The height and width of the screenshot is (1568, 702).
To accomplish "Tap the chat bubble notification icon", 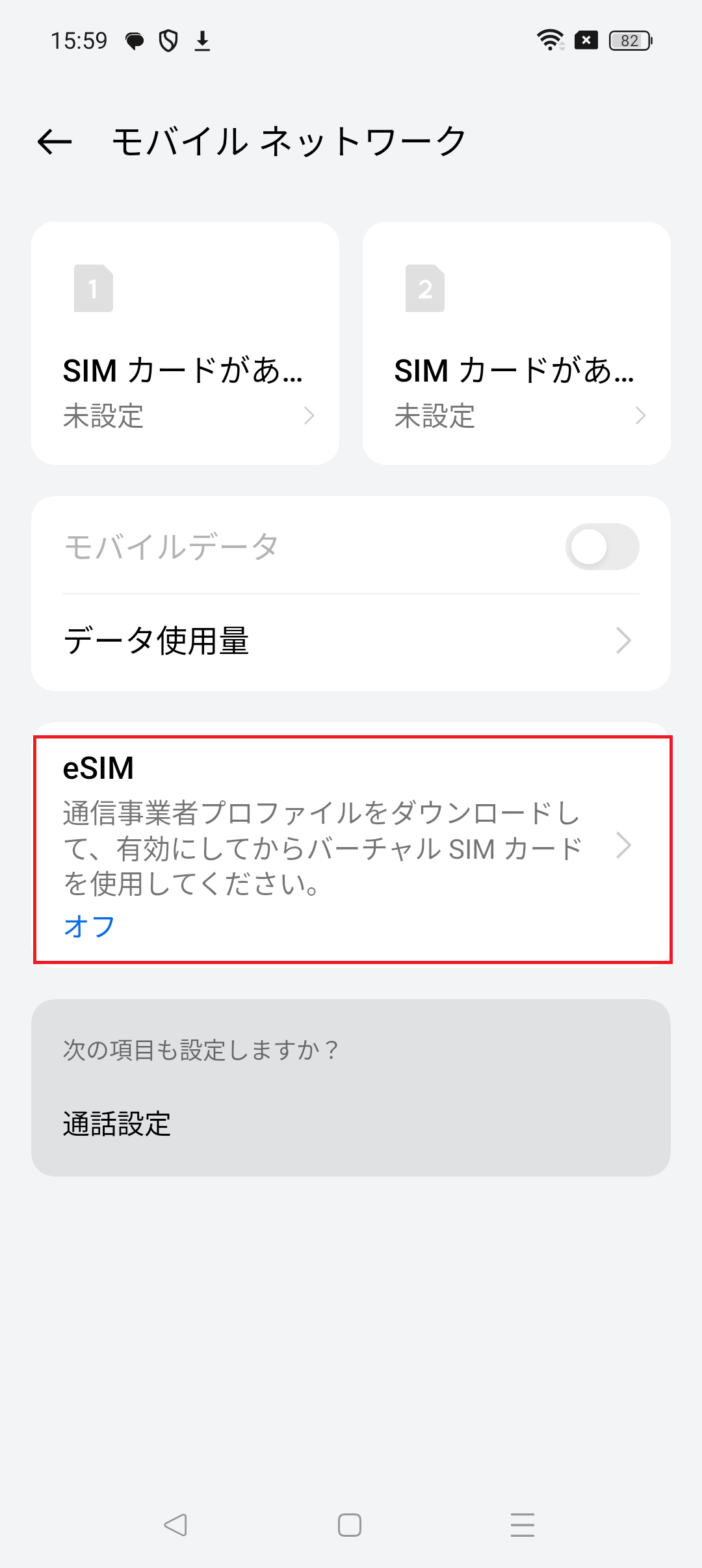I will [133, 40].
